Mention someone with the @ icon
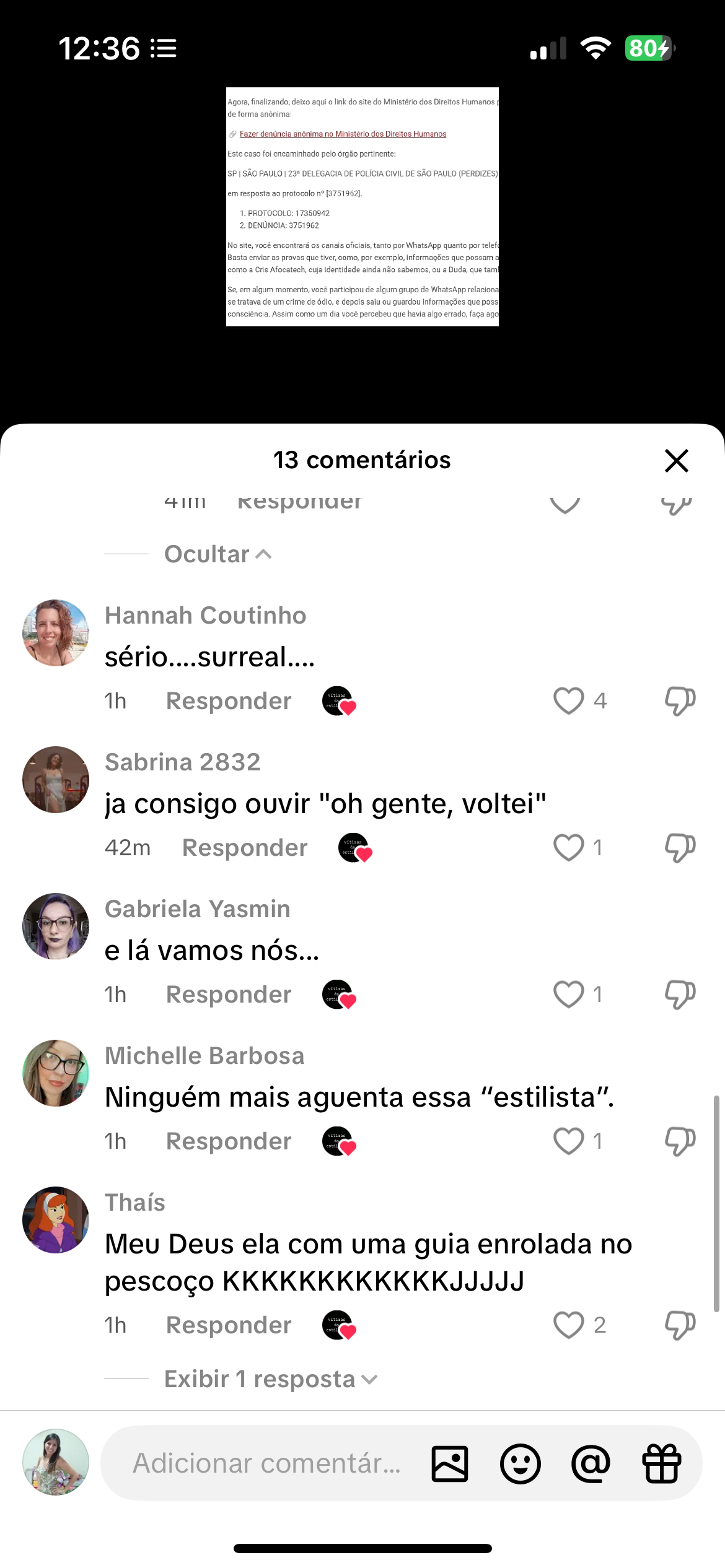 [591, 1464]
